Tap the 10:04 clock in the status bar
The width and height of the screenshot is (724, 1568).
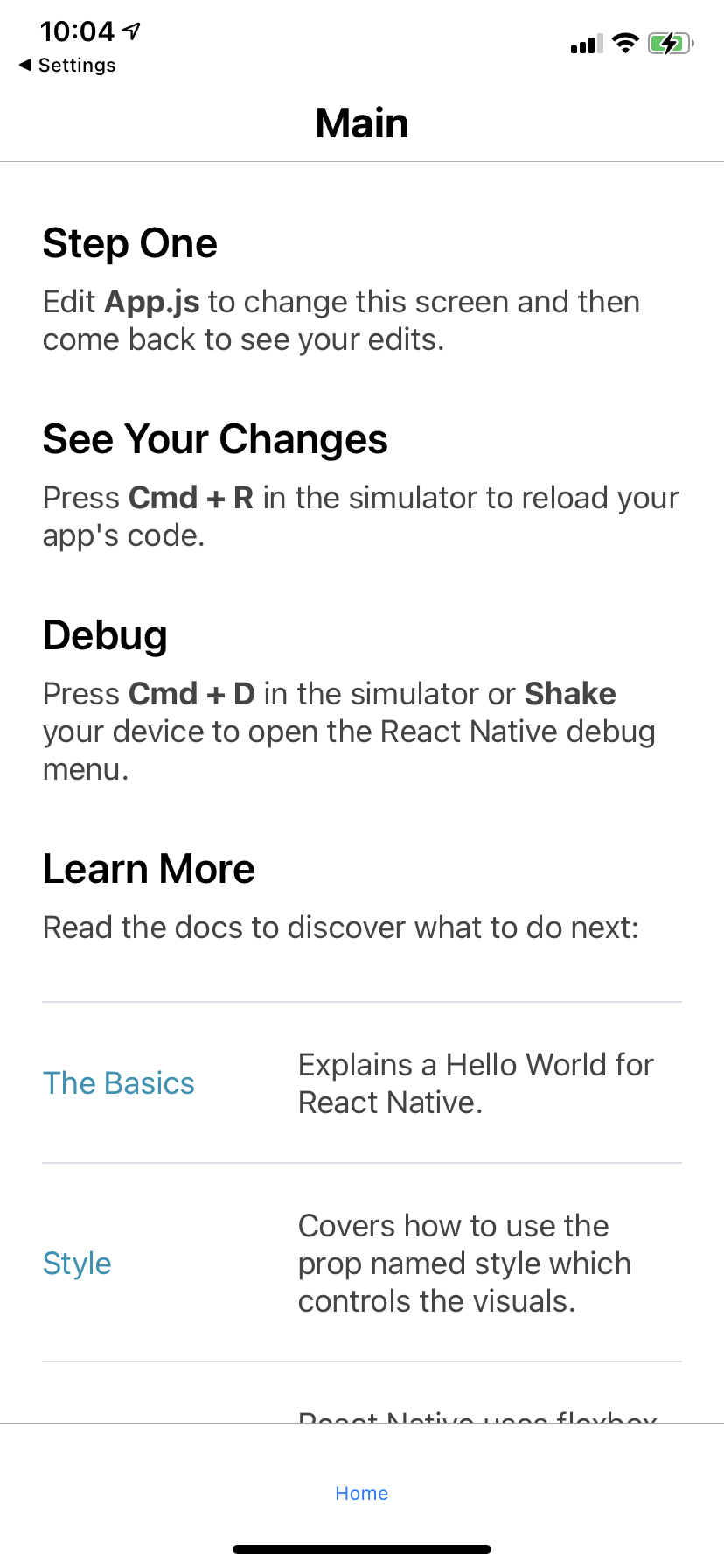tap(77, 31)
